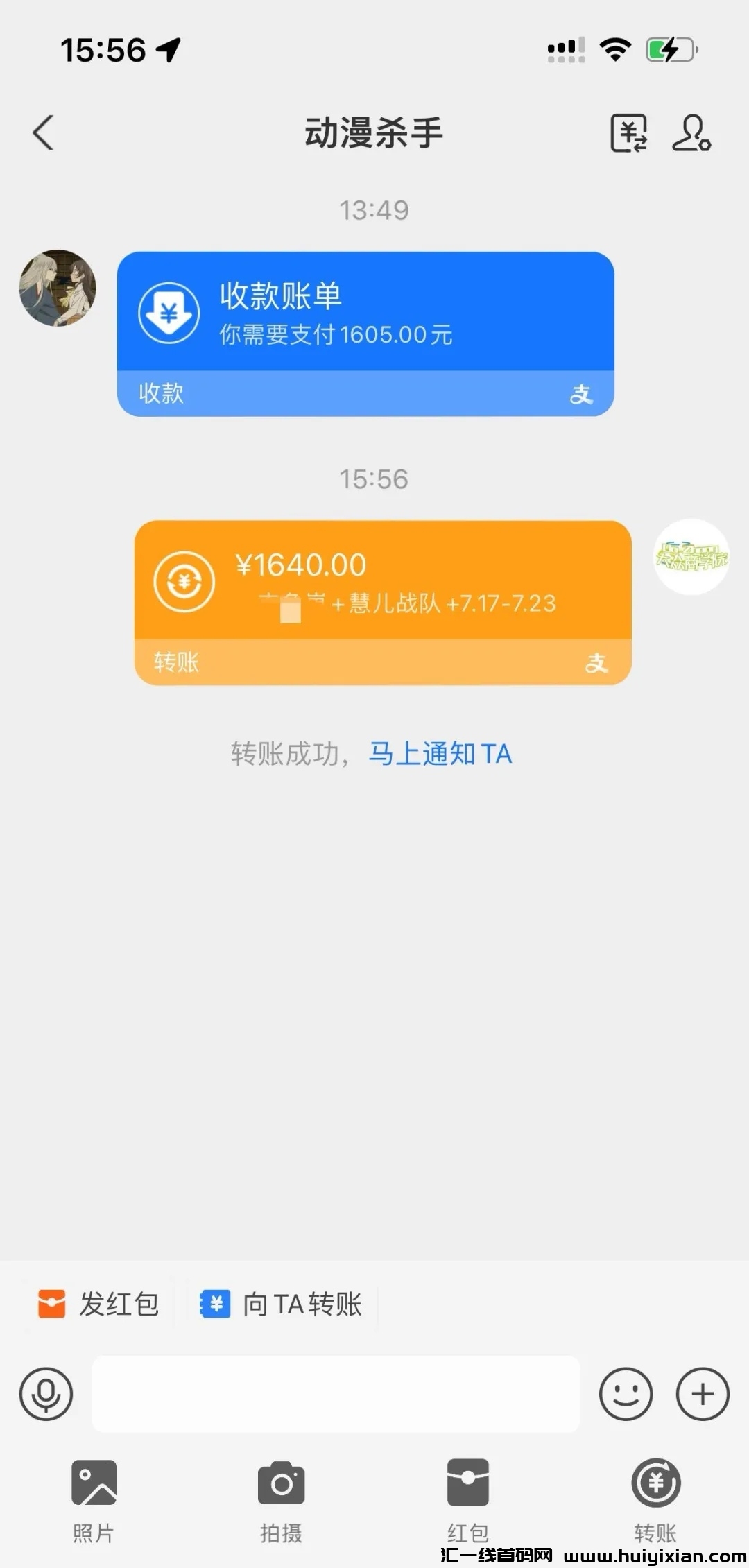Open the emoji picker smiley icon

pos(625,1394)
